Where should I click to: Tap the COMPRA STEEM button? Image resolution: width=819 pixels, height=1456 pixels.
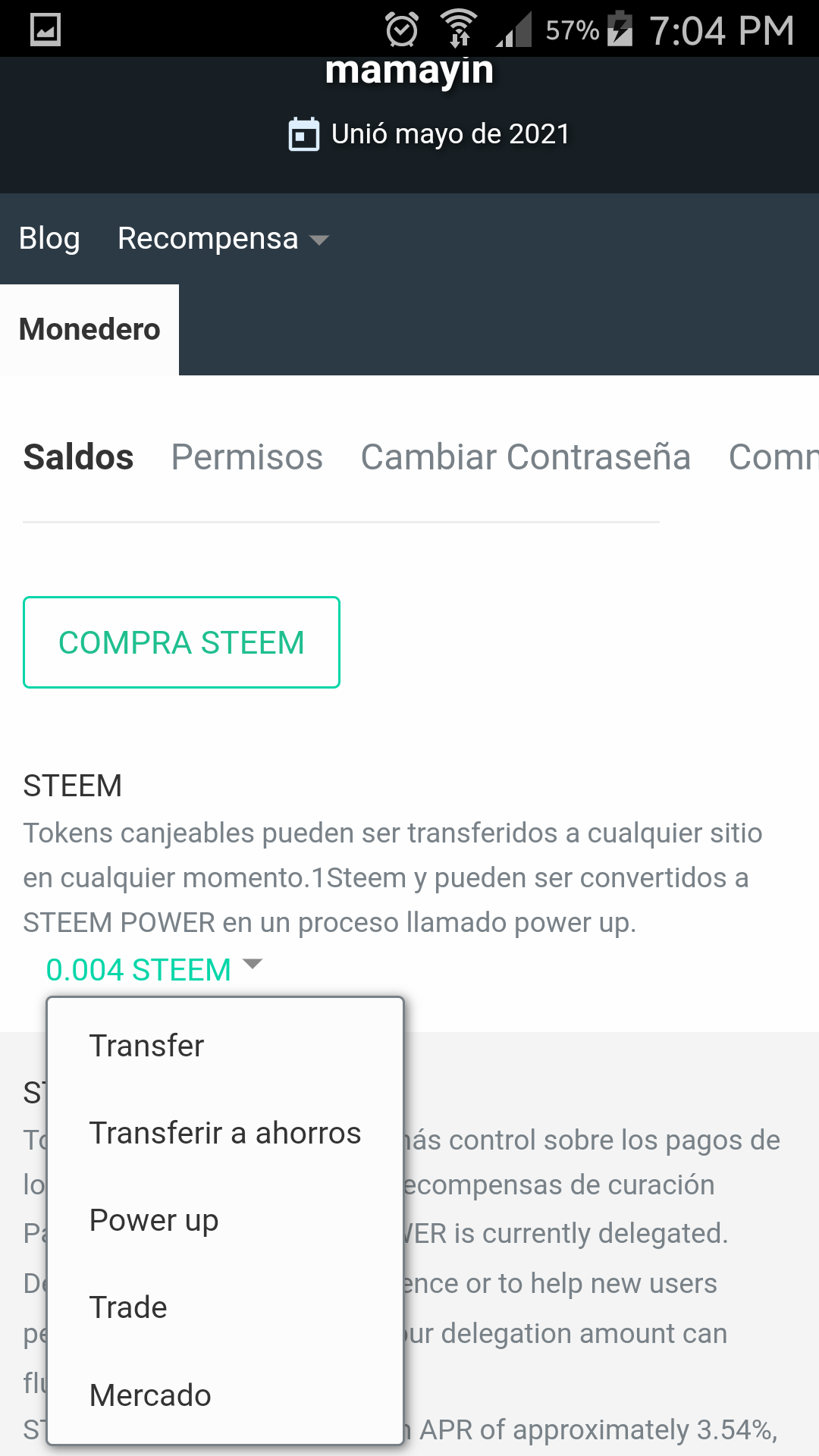click(181, 642)
